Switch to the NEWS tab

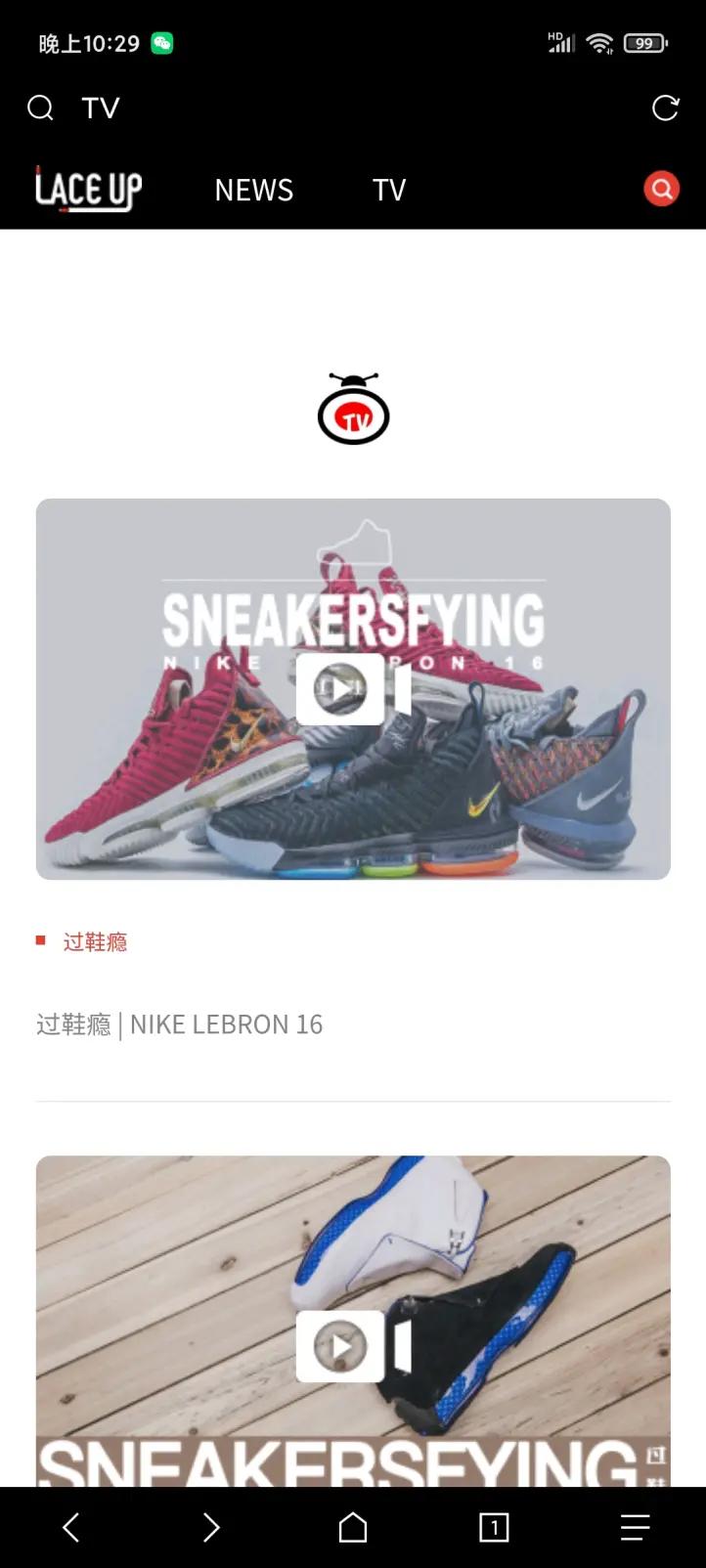click(253, 189)
